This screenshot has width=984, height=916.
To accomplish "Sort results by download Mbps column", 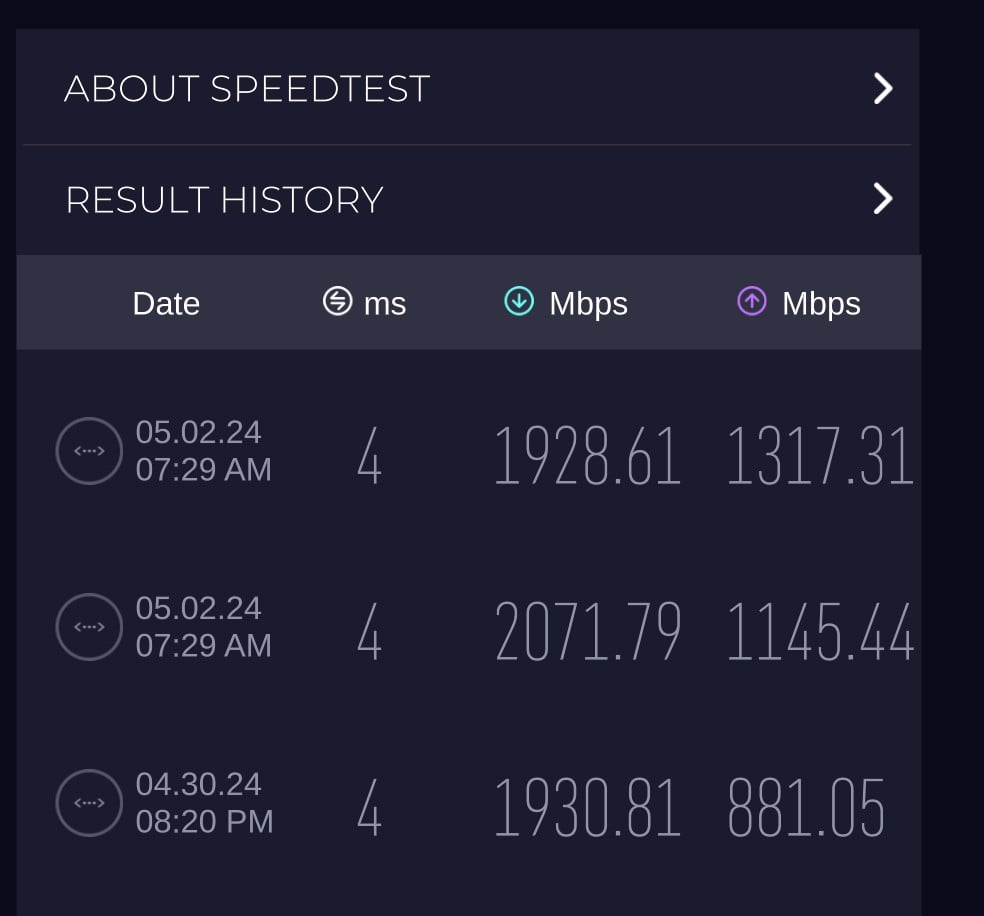I will click(567, 303).
